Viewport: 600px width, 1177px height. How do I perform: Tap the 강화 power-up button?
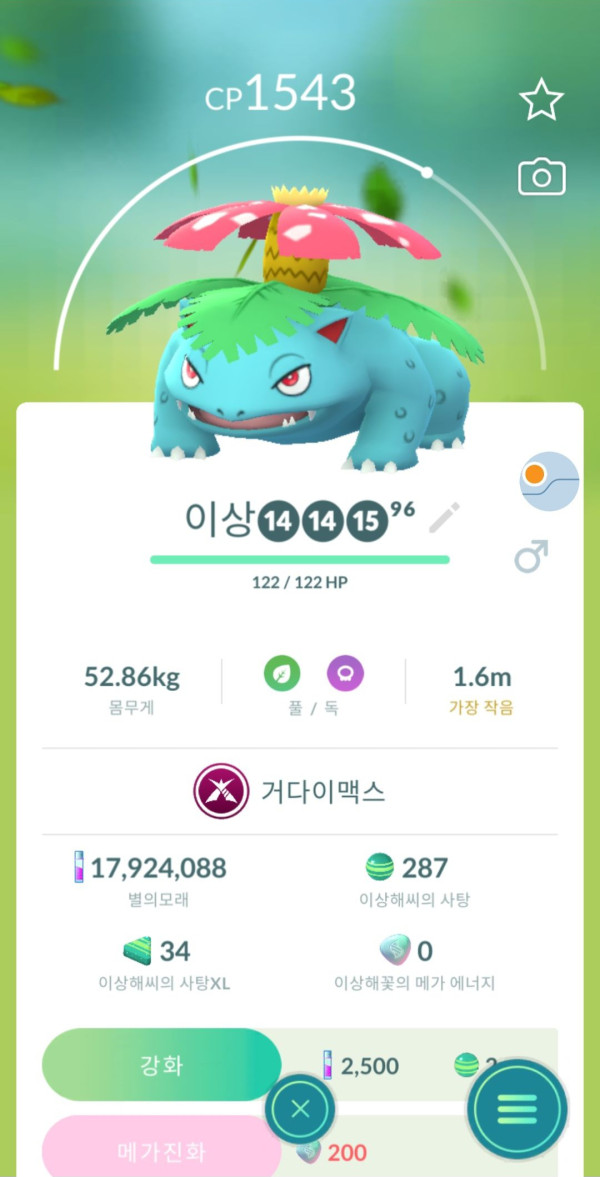[x=160, y=1065]
